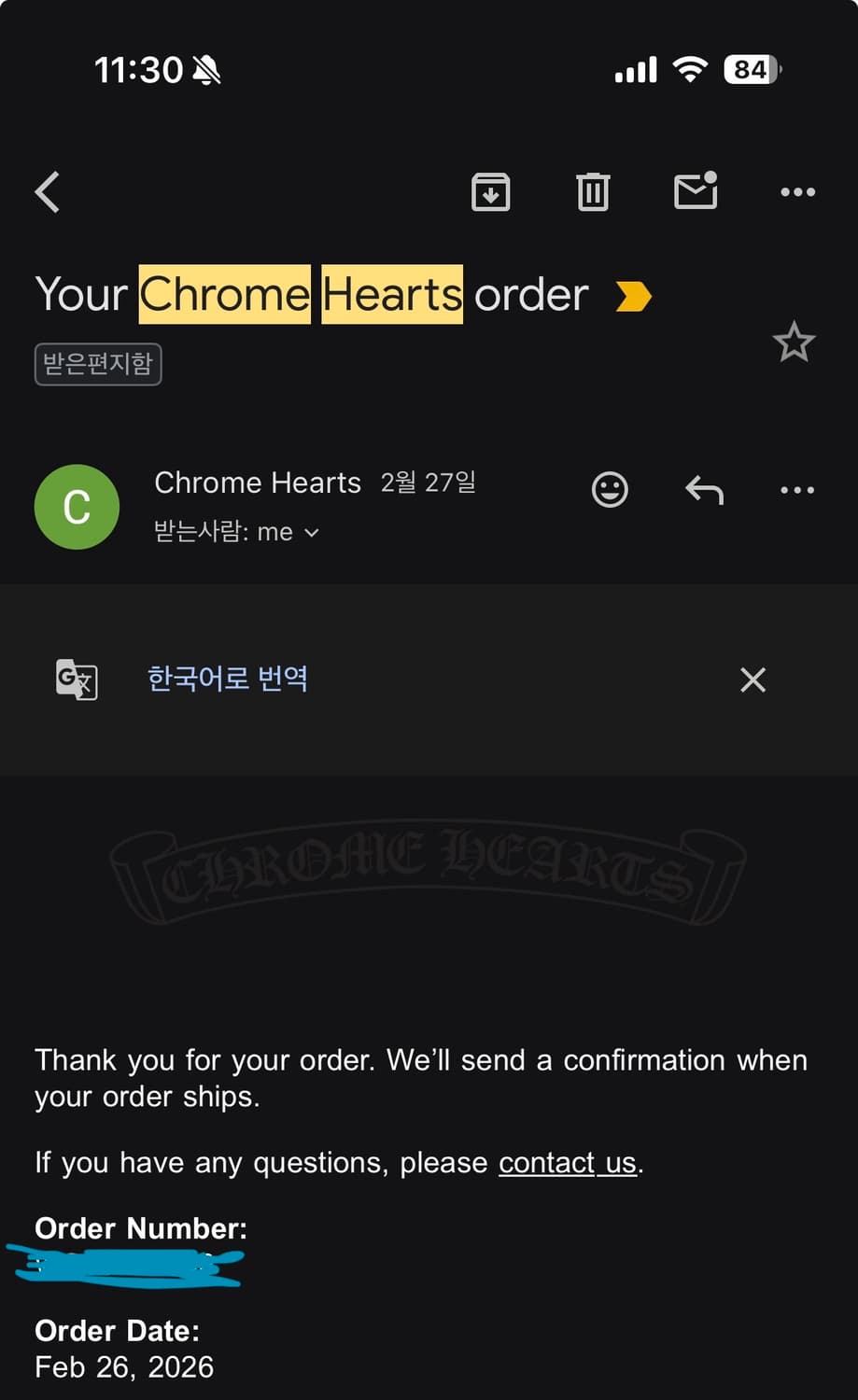This screenshot has height=1400, width=858.
Task: Tap the emoji reaction icon
Action: click(x=610, y=489)
